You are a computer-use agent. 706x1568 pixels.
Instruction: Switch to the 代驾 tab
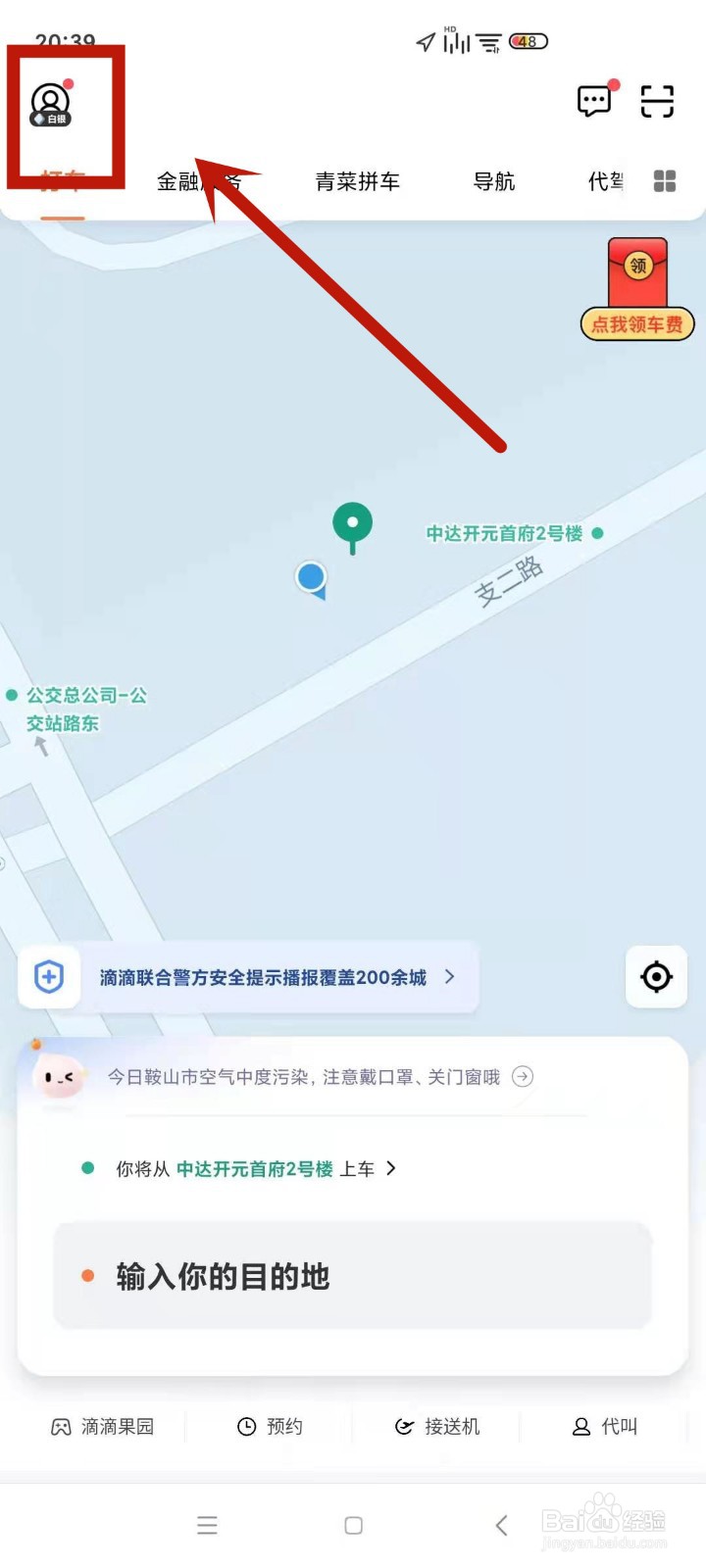(606, 181)
